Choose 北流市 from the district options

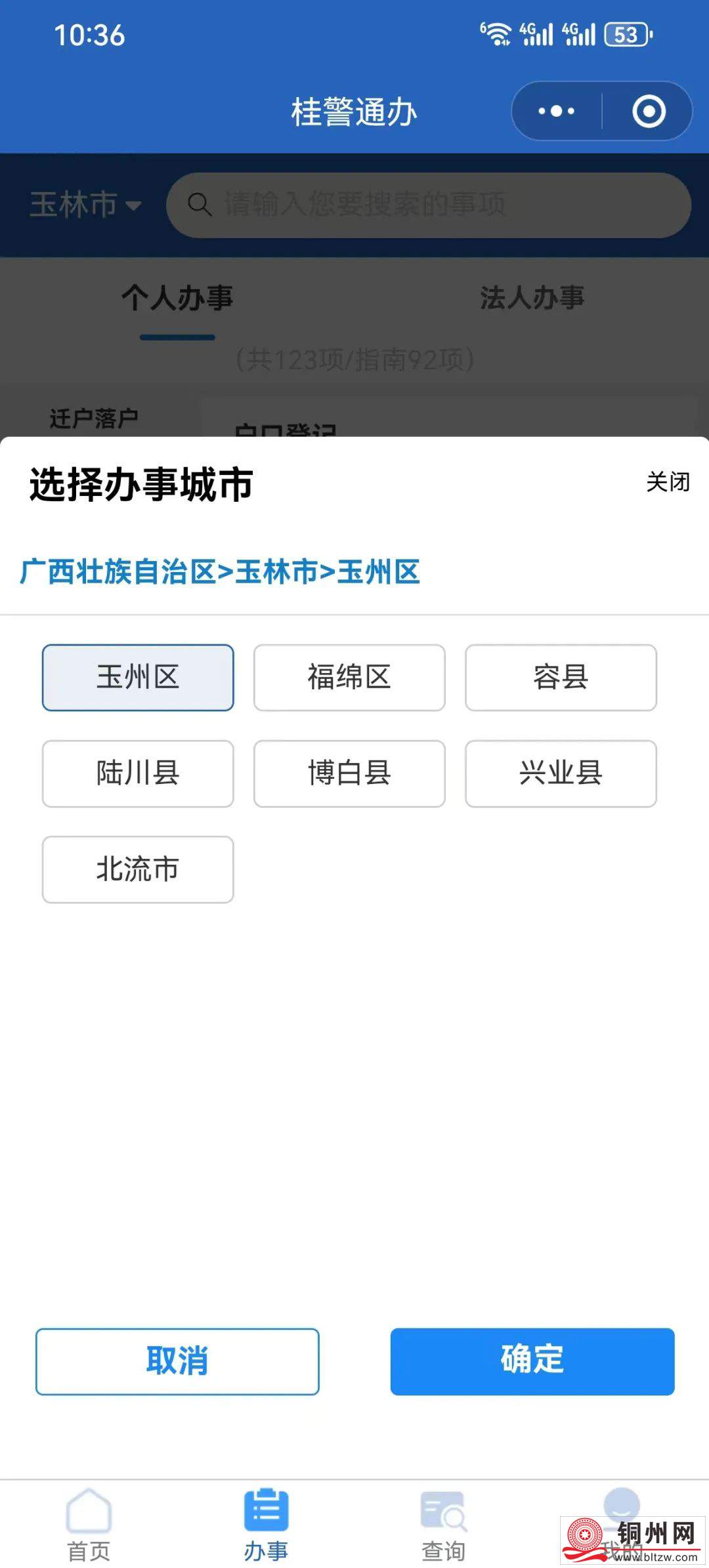point(137,870)
